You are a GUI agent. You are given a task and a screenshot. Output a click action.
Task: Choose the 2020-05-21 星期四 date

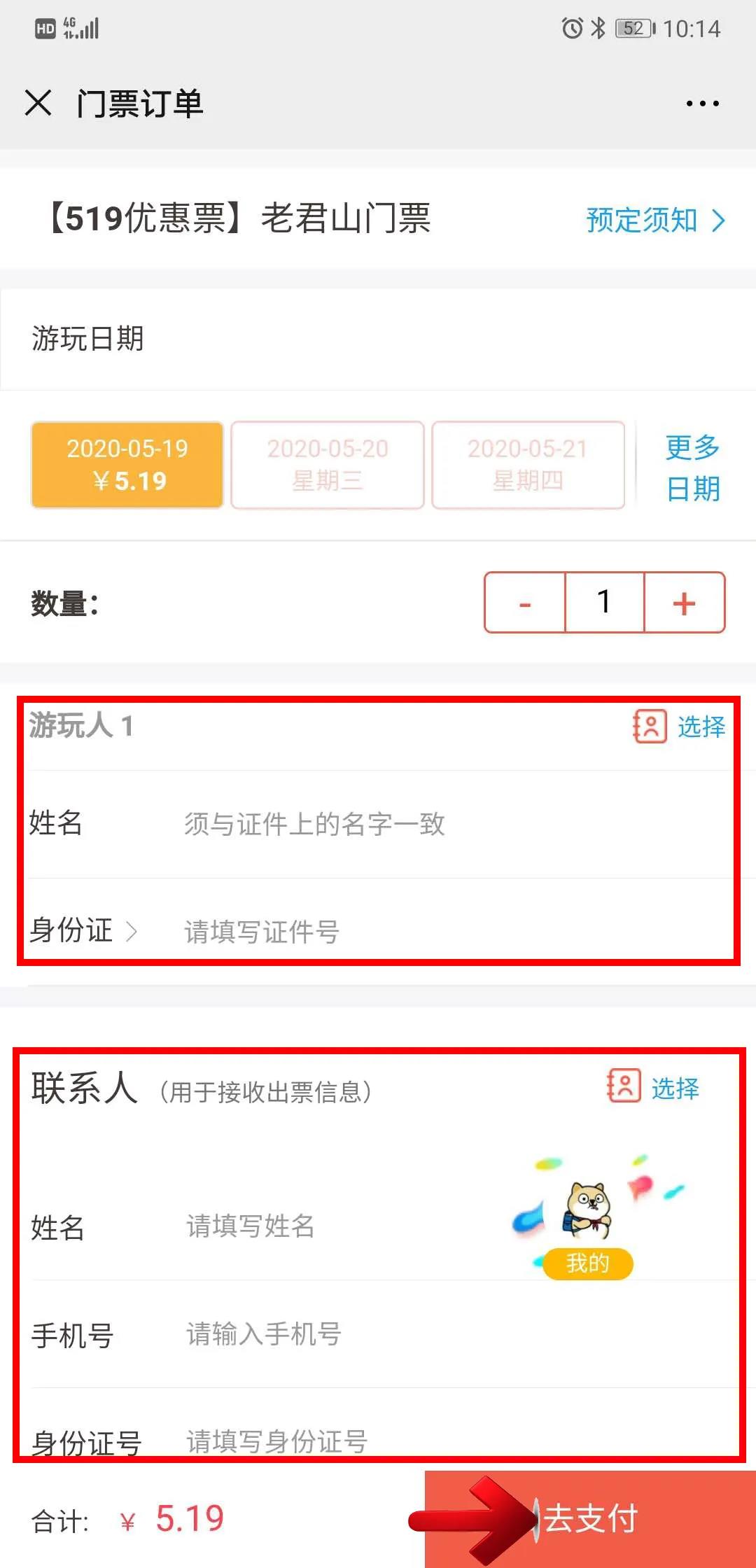point(528,465)
